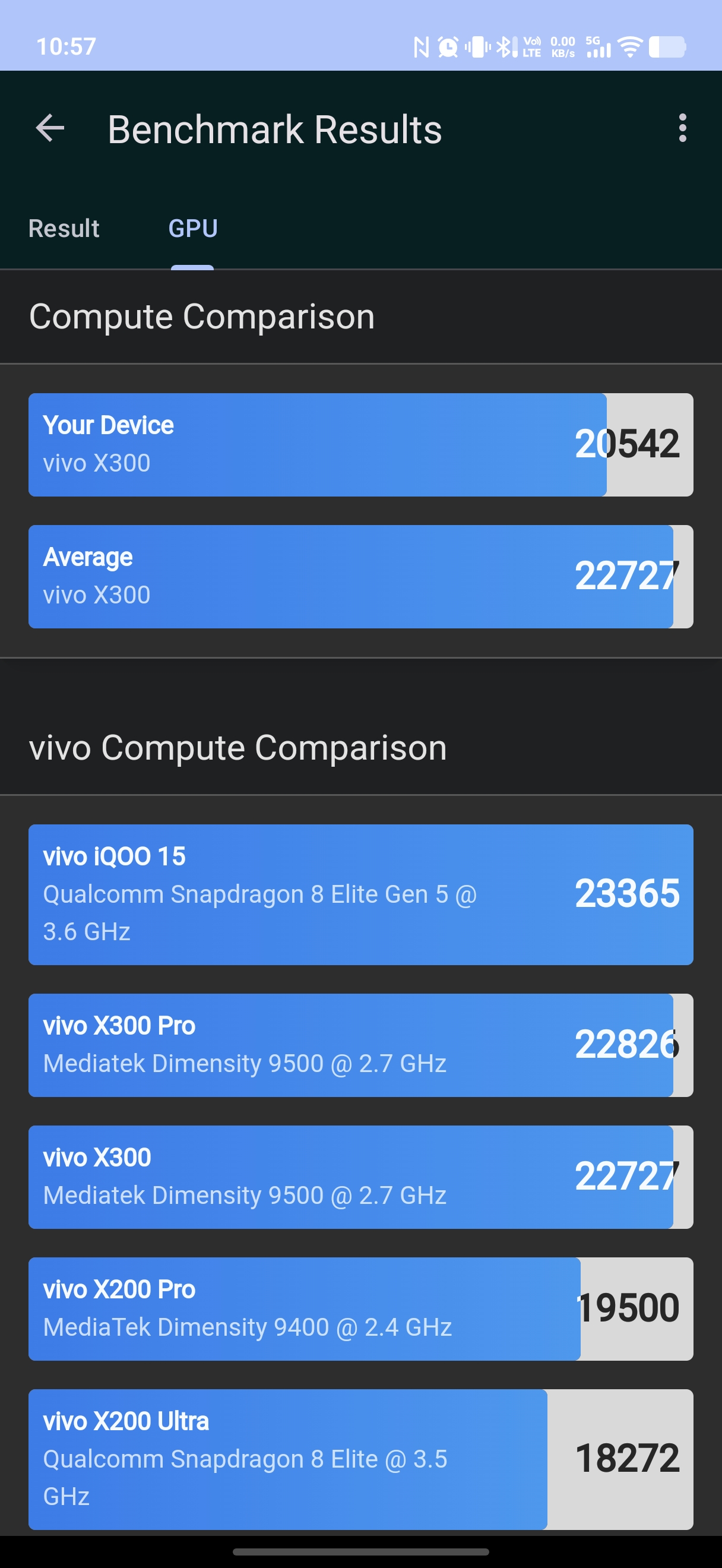Go back from Benchmark Results
This screenshot has height=1568, width=722.
tap(50, 128)
